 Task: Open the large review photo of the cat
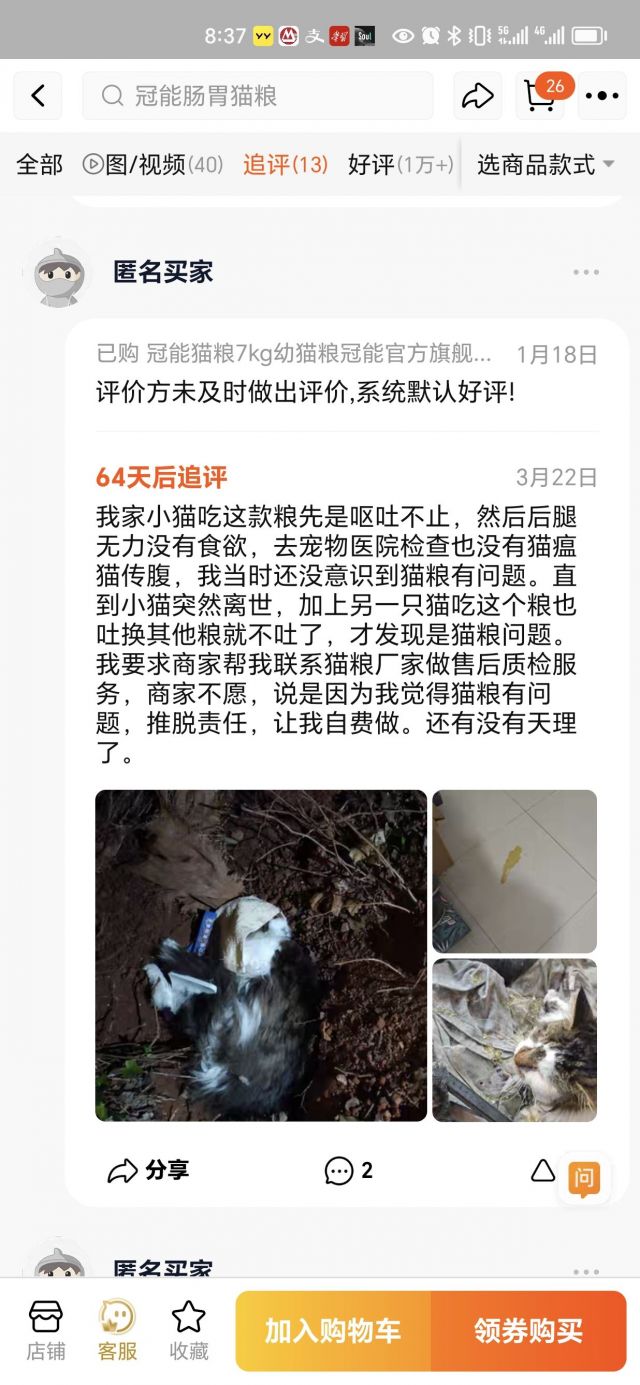point(261,955)
